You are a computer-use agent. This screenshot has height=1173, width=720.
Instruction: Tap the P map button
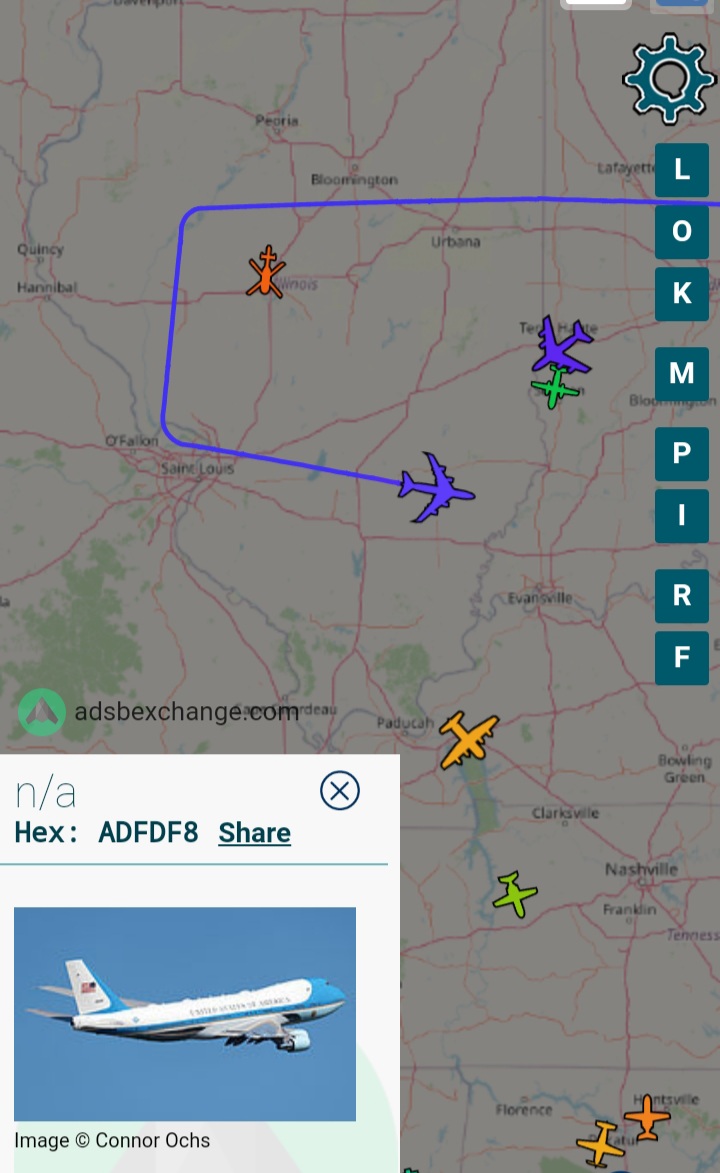pyautogui.click(x=681, y=453)
